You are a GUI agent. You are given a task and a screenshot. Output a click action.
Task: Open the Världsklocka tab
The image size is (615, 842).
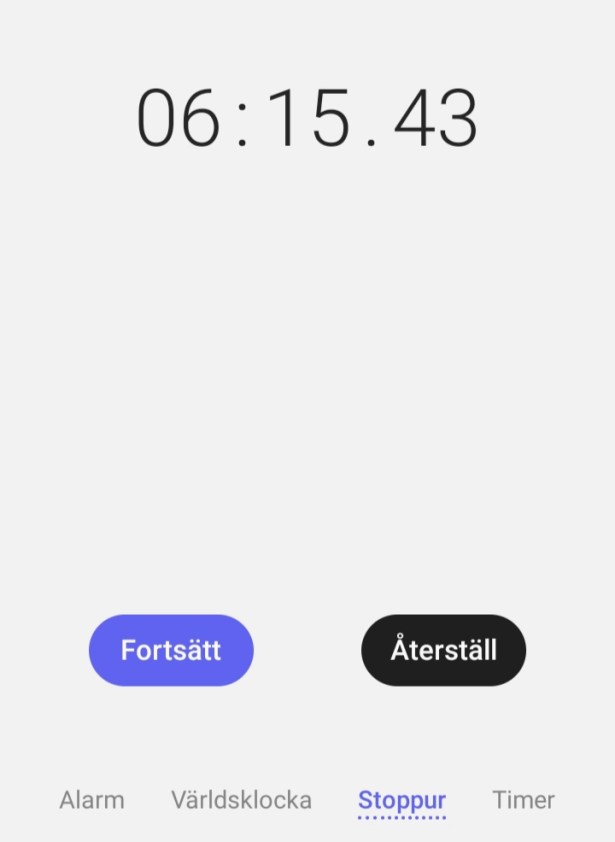coord(241,800)
